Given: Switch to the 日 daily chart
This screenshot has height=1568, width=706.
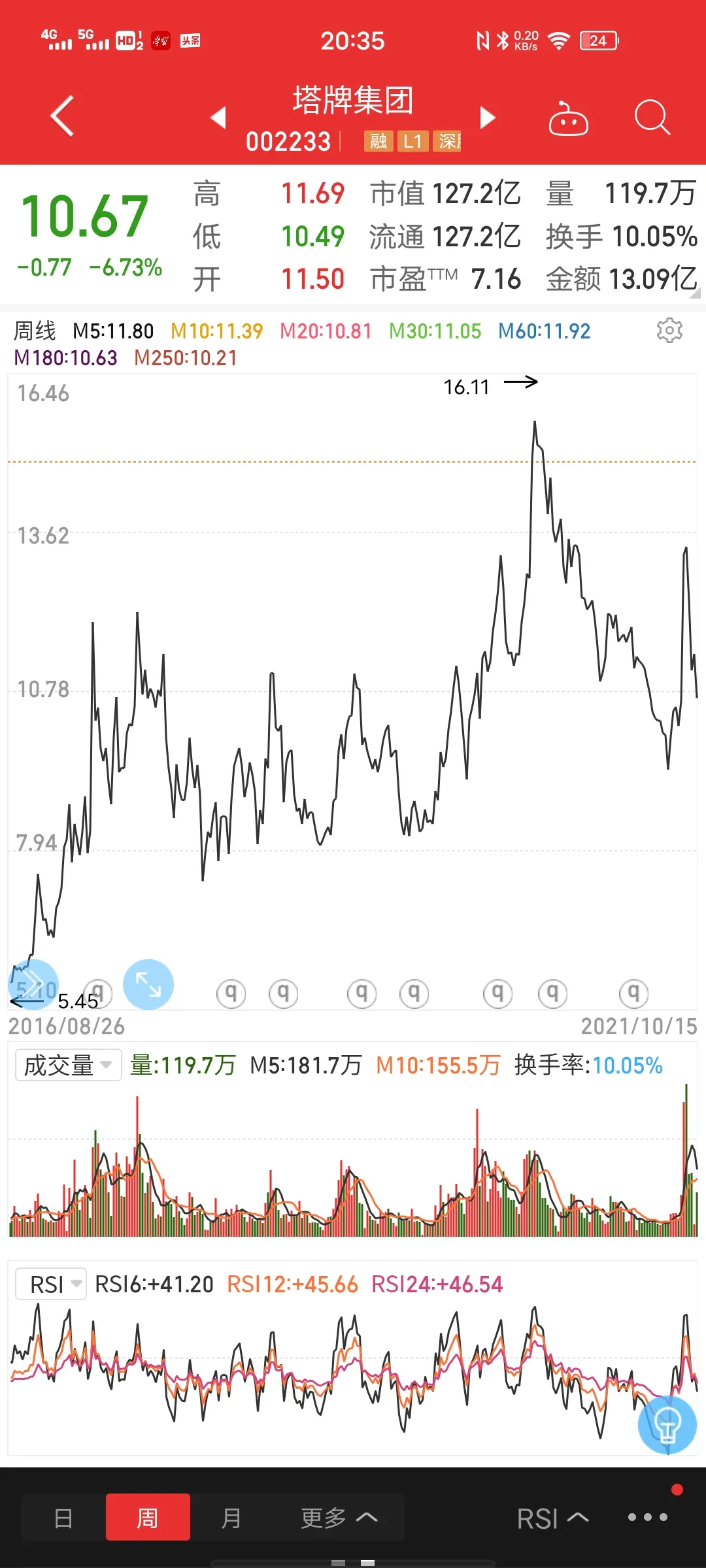Looking at the screenshot, I should (63, 1518).
